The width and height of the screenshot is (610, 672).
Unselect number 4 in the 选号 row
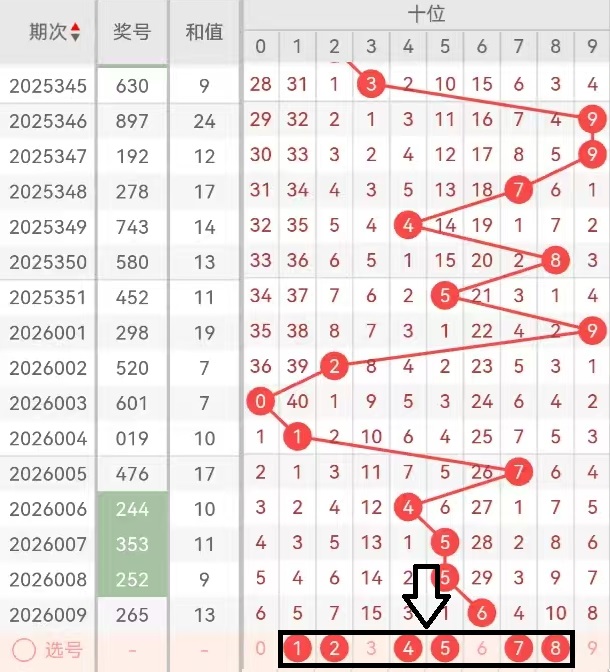tap(409, 650)
